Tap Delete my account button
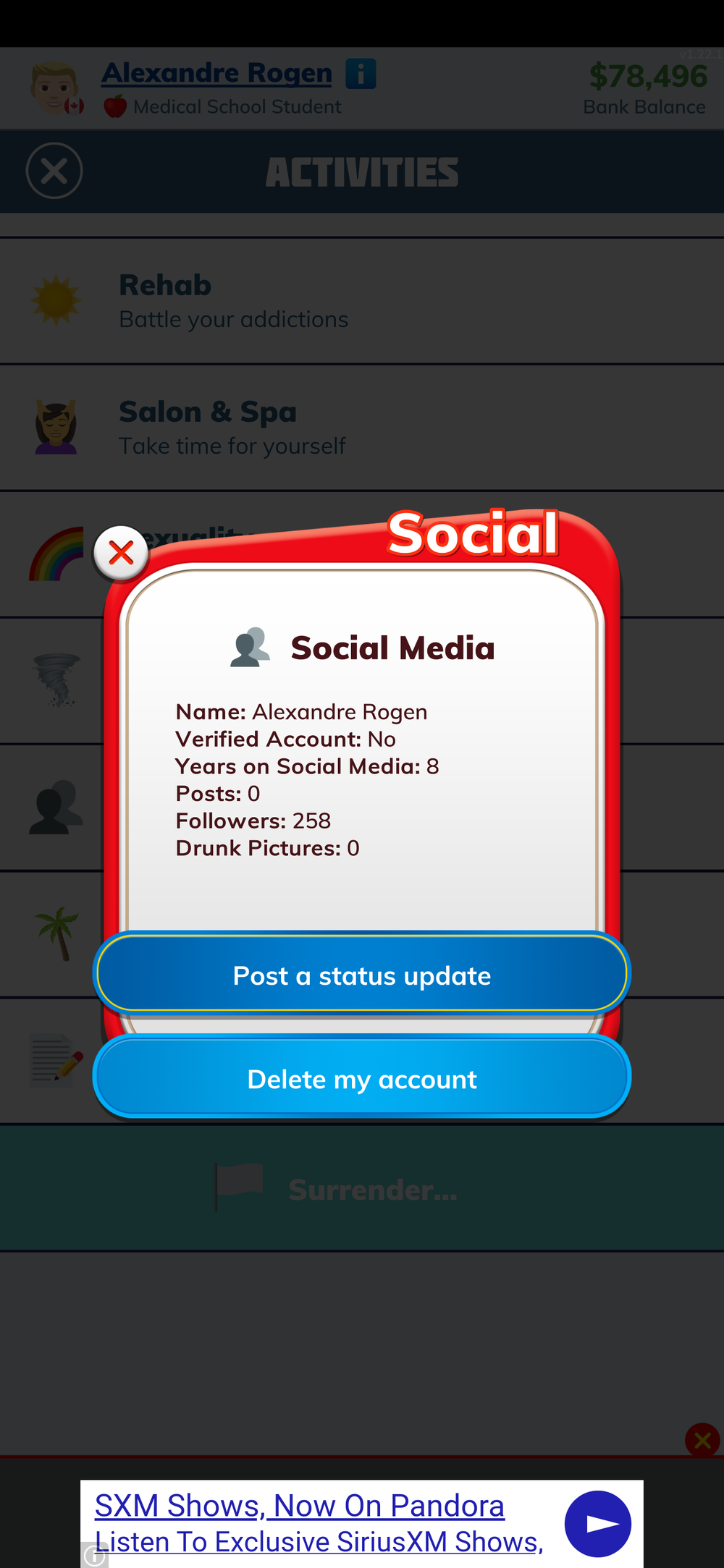The image size is (724, 1568). [362, 1079]
